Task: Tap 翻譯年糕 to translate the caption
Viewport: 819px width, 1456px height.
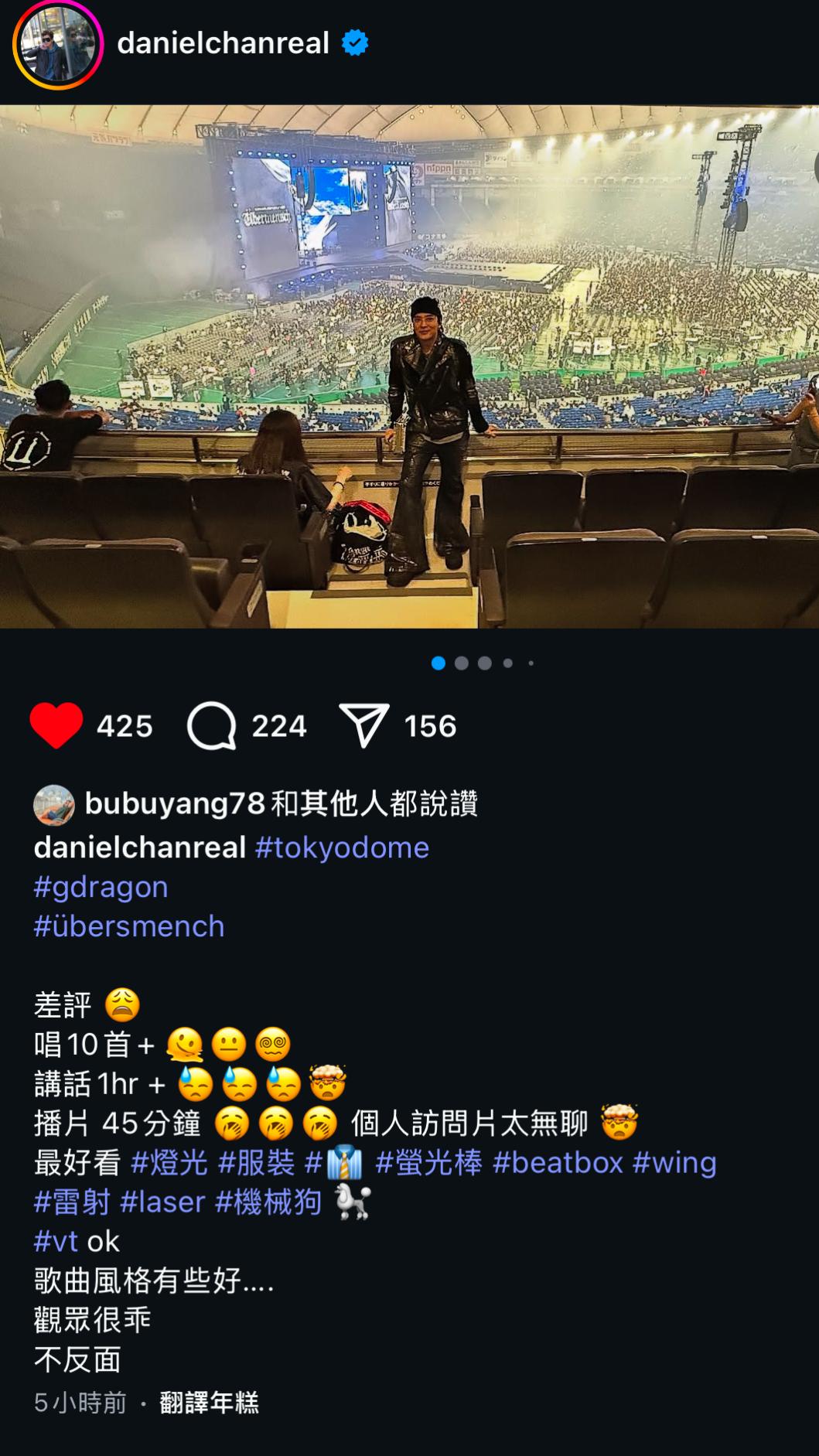Action: click(209, 1403)
